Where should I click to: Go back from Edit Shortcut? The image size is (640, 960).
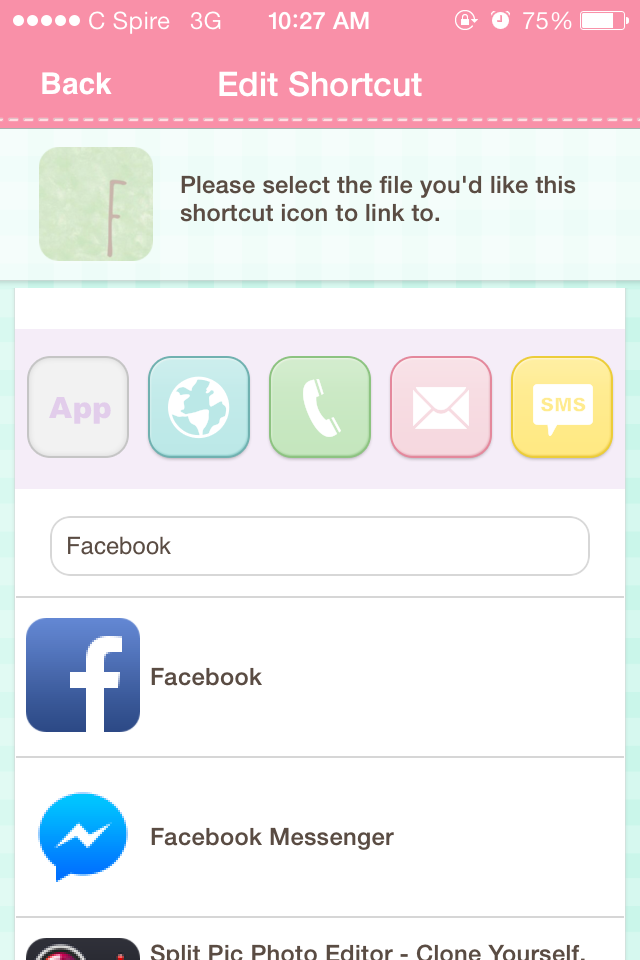(76, 84)
